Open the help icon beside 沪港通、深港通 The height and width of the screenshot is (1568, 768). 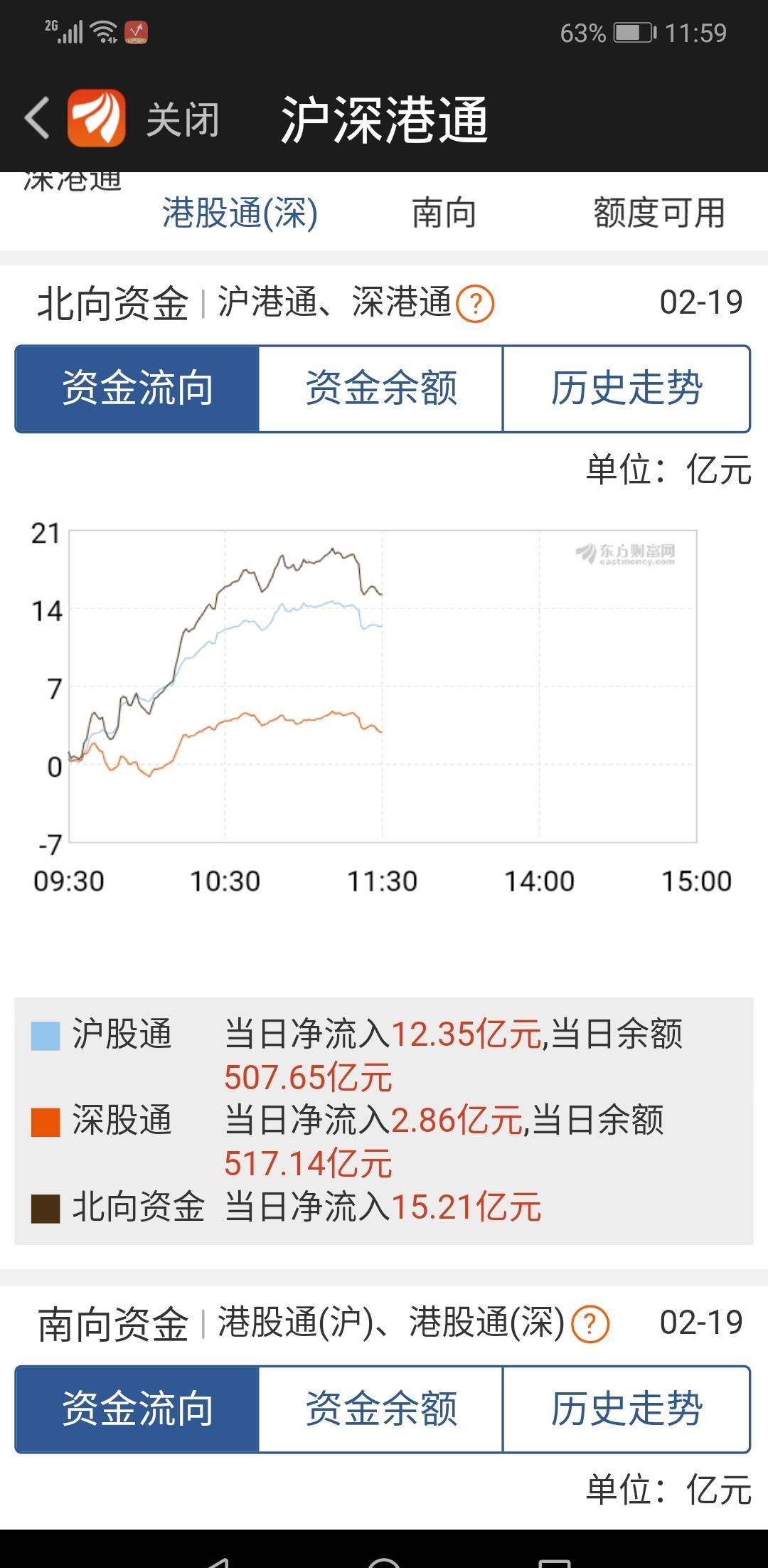475,304
